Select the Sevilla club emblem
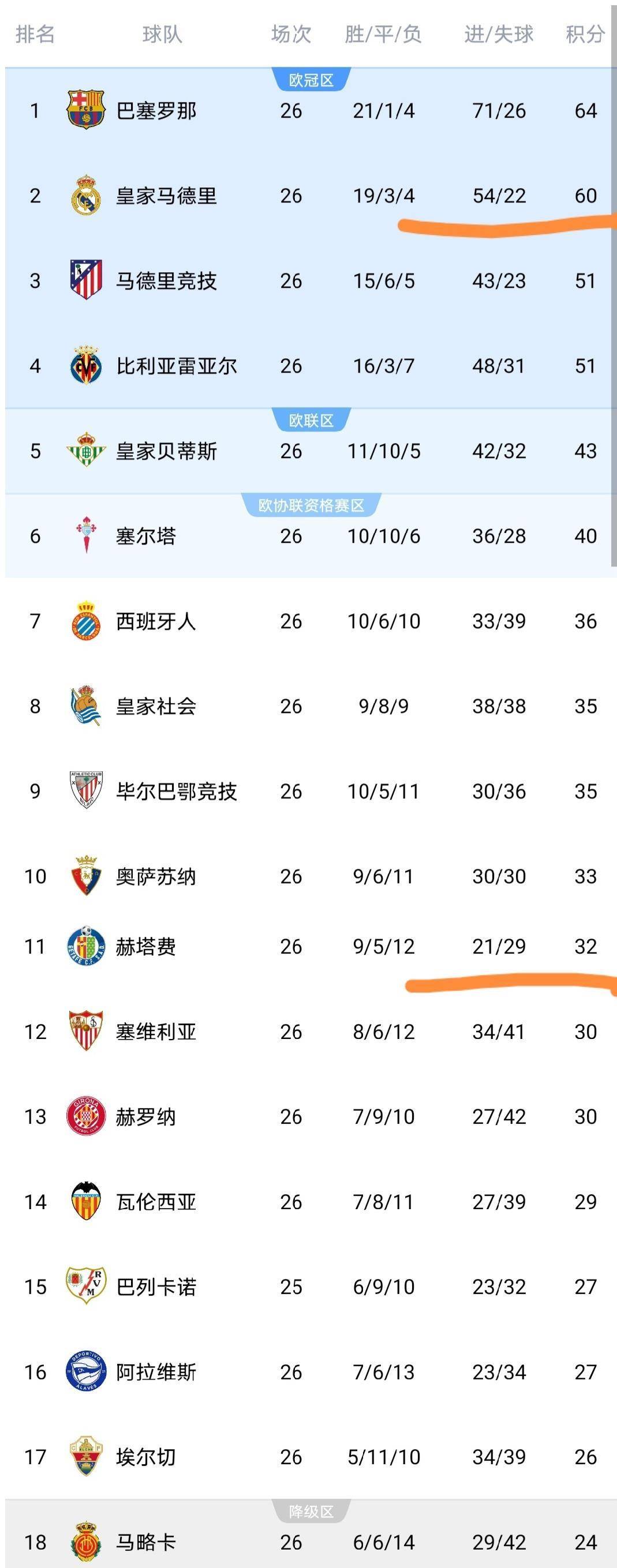Screen dimensions: 617x1568 87,1031
